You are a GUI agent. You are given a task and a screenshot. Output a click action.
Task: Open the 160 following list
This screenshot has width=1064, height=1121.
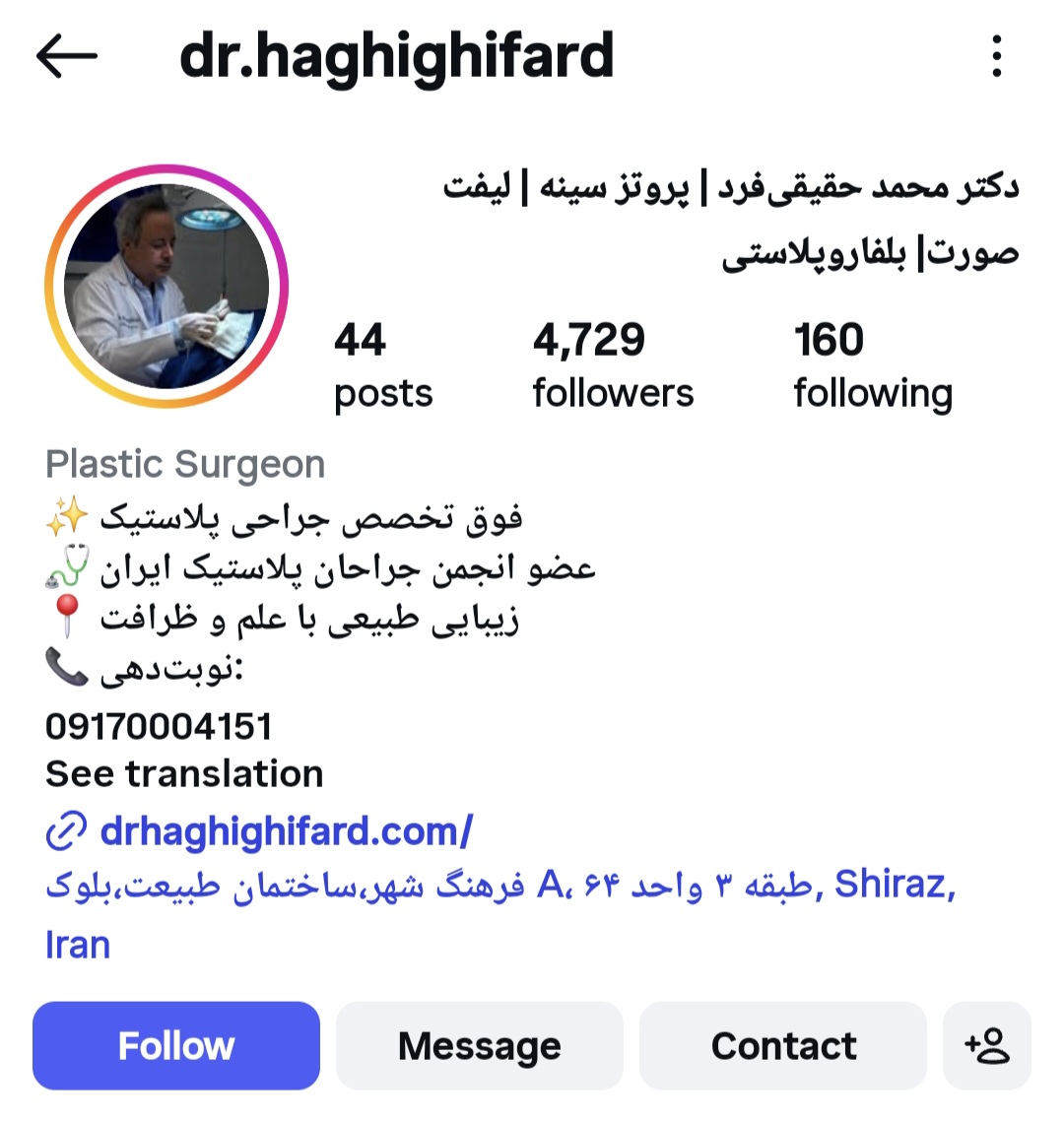coord(873,365)
